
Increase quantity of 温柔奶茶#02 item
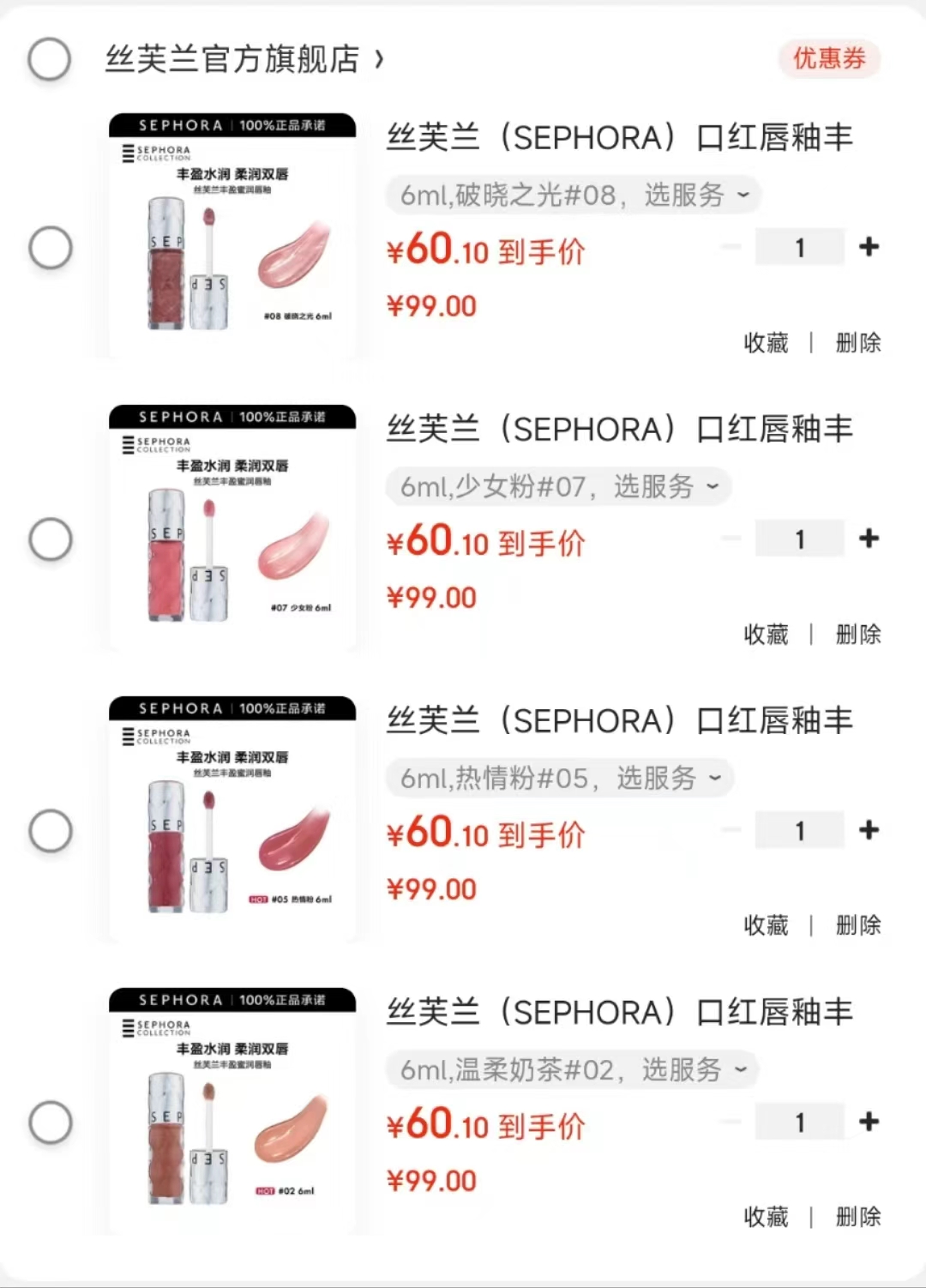pyautogui.click(x=869, y=1121)
